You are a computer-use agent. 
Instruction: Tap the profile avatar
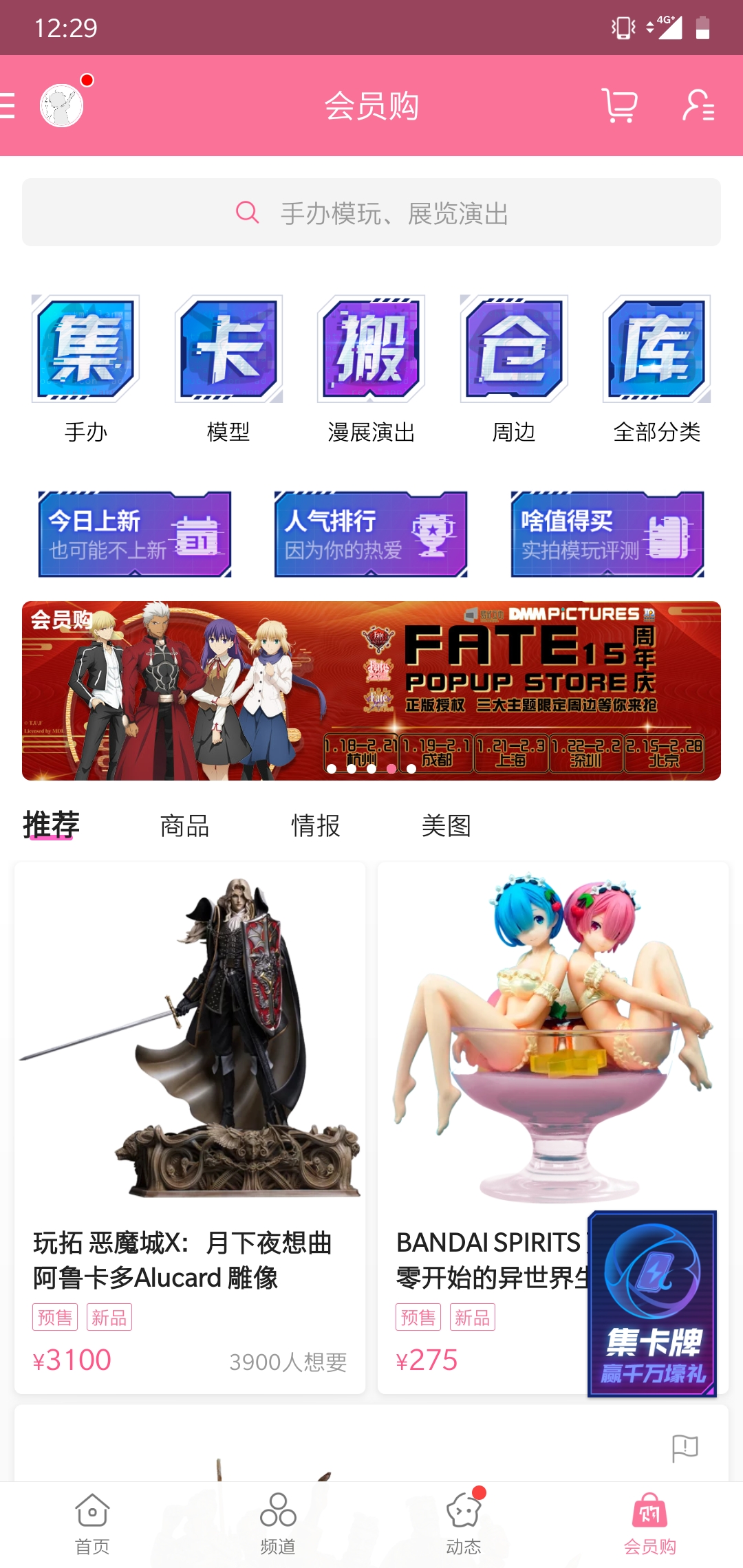tap(61, 105)
